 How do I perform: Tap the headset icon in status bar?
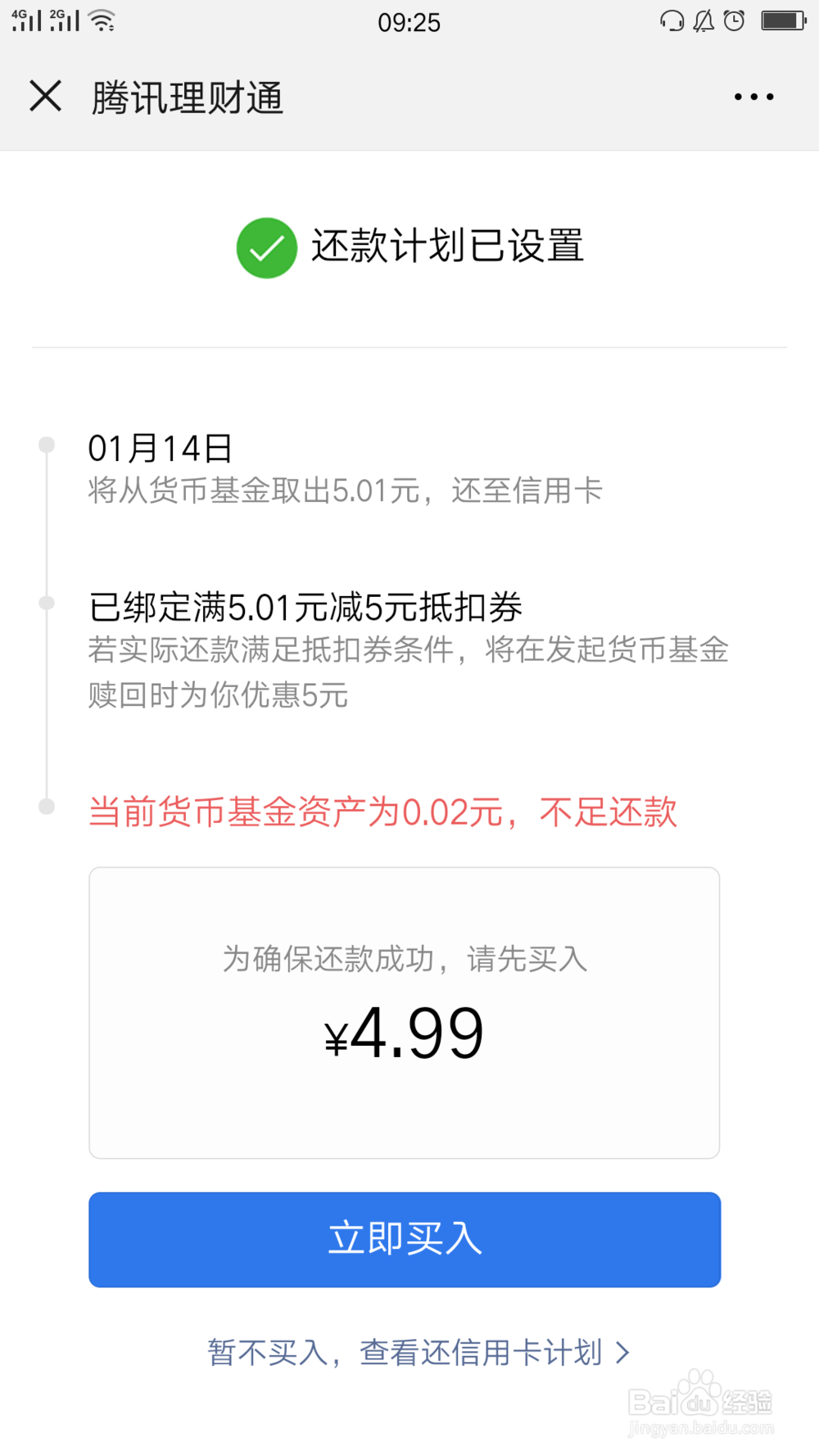coord(672,21)
